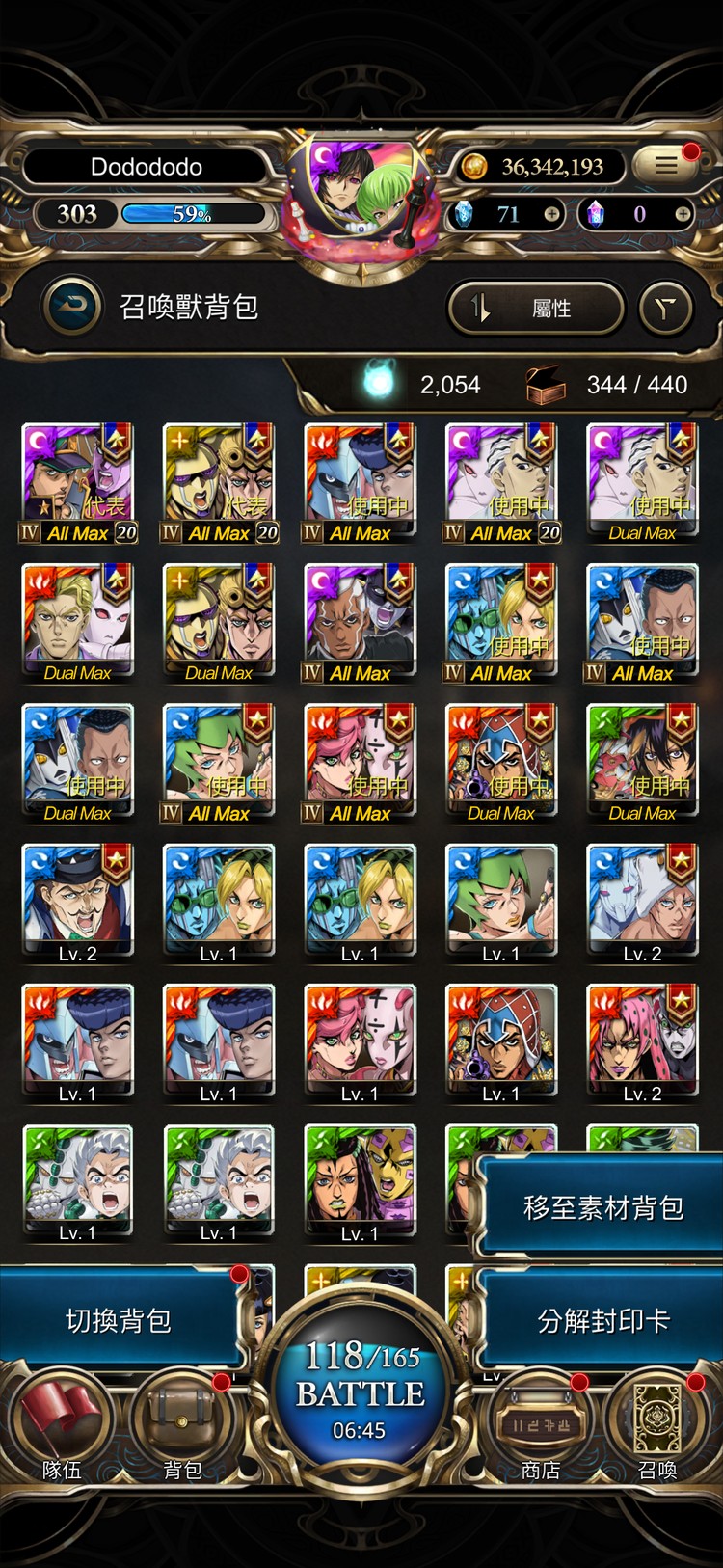The width and height of the screenshot is (723, 1568).
Task: Tap 切換背包 to switch backpack
Action: (118, 1319)
